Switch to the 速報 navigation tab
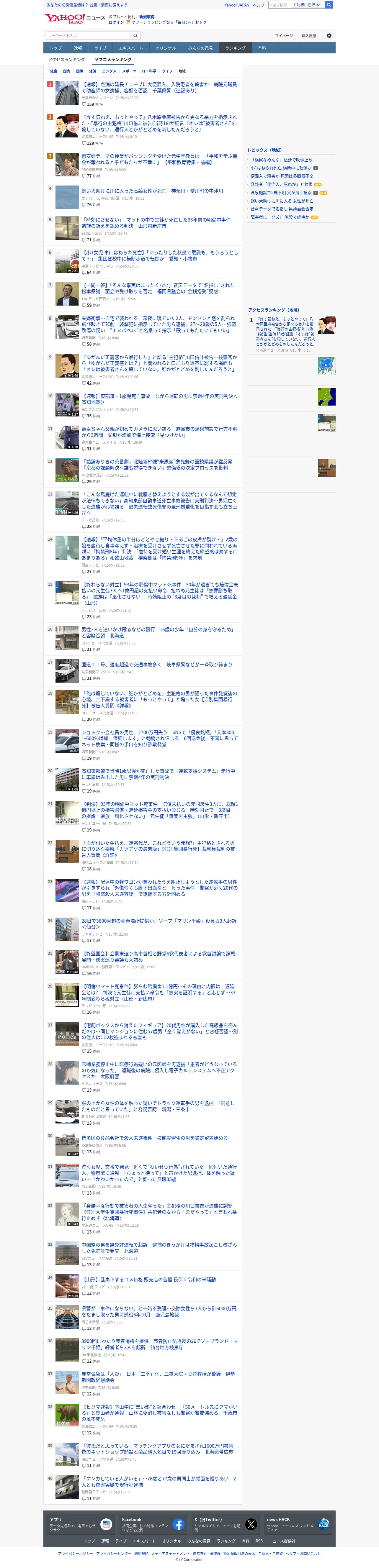379x1568 pixels. tap(78, 48)
